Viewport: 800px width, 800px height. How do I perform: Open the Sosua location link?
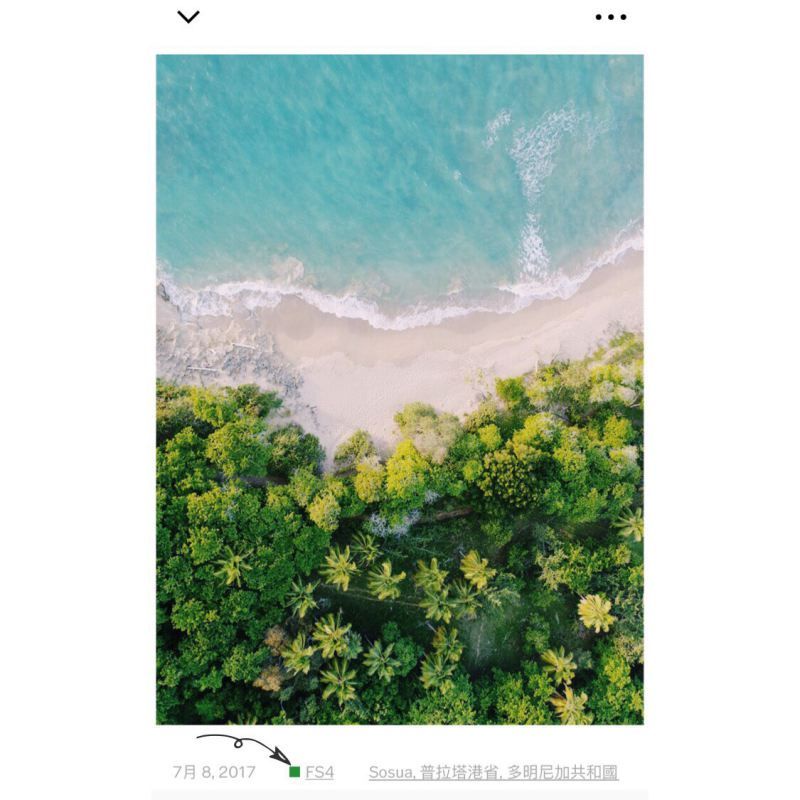pyautogui.click(x=493, y=772)
